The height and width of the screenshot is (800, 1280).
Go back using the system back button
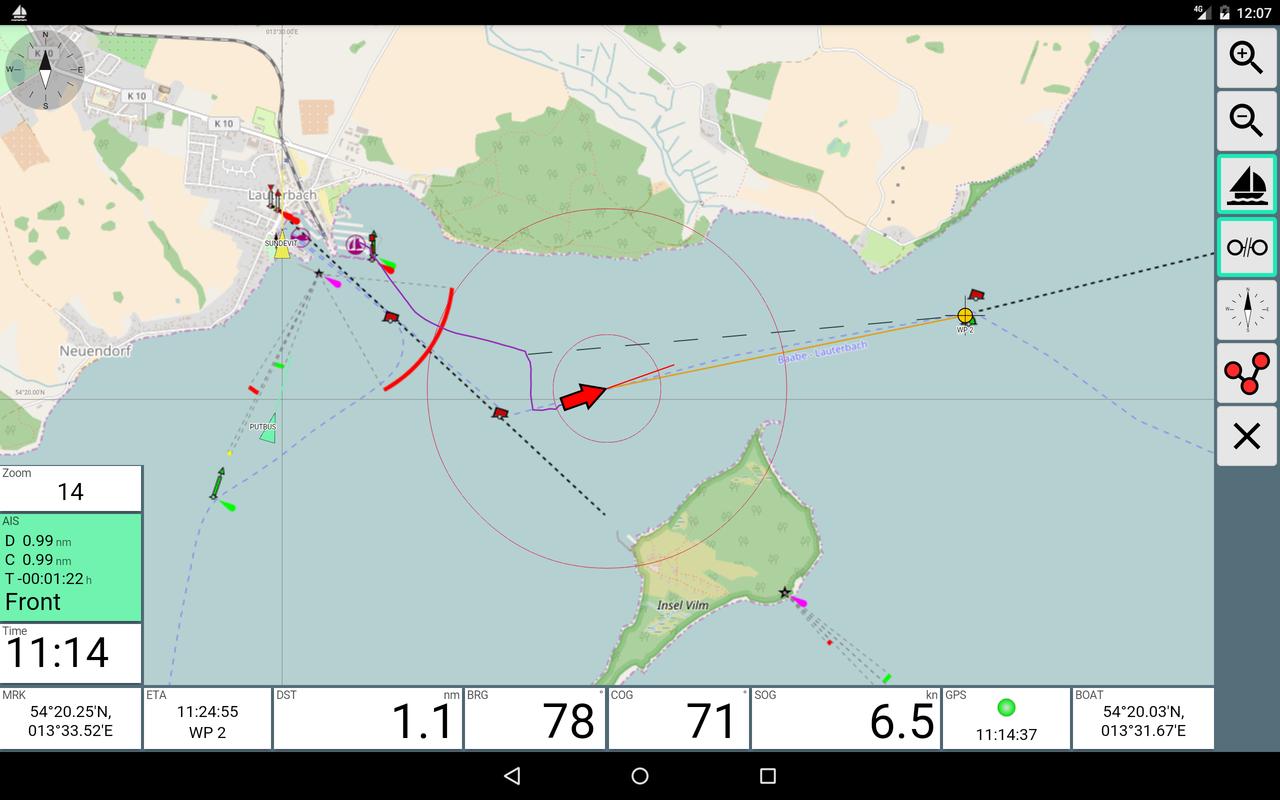[512, 776]
